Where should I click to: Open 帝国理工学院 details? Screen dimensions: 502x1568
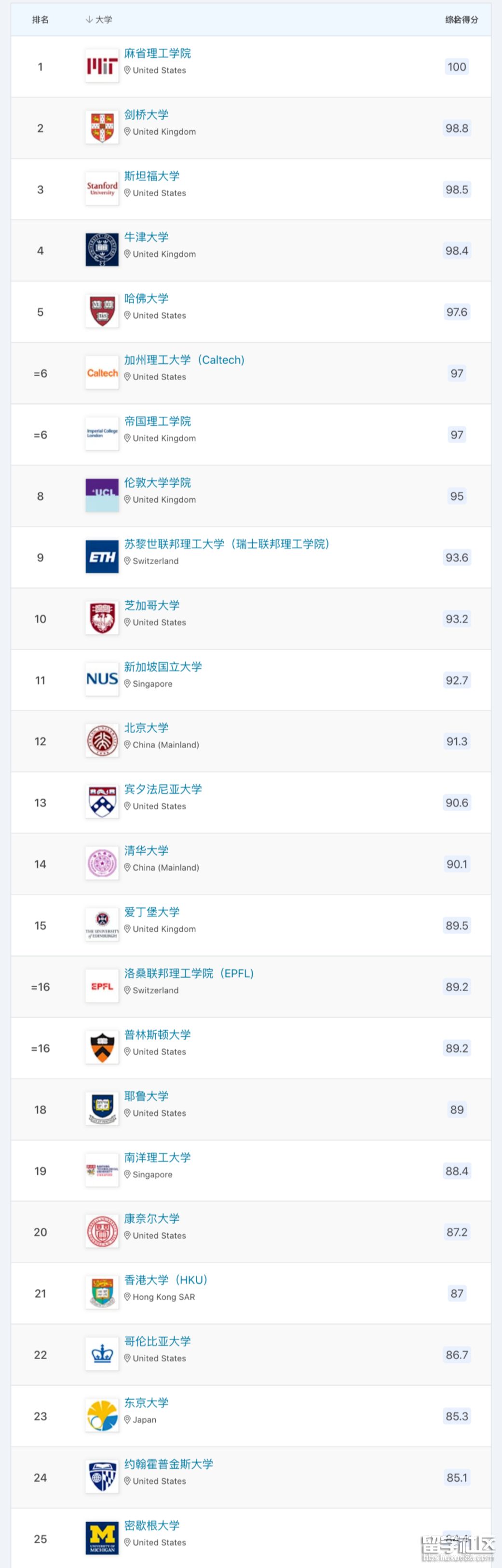coord(157,421)
